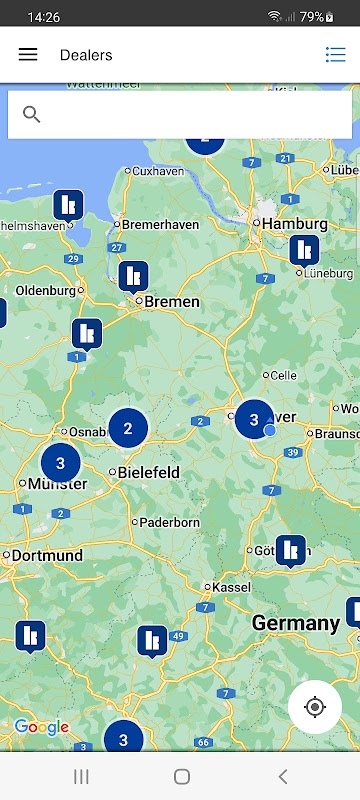Go back with system back button

tap(282, 777)
